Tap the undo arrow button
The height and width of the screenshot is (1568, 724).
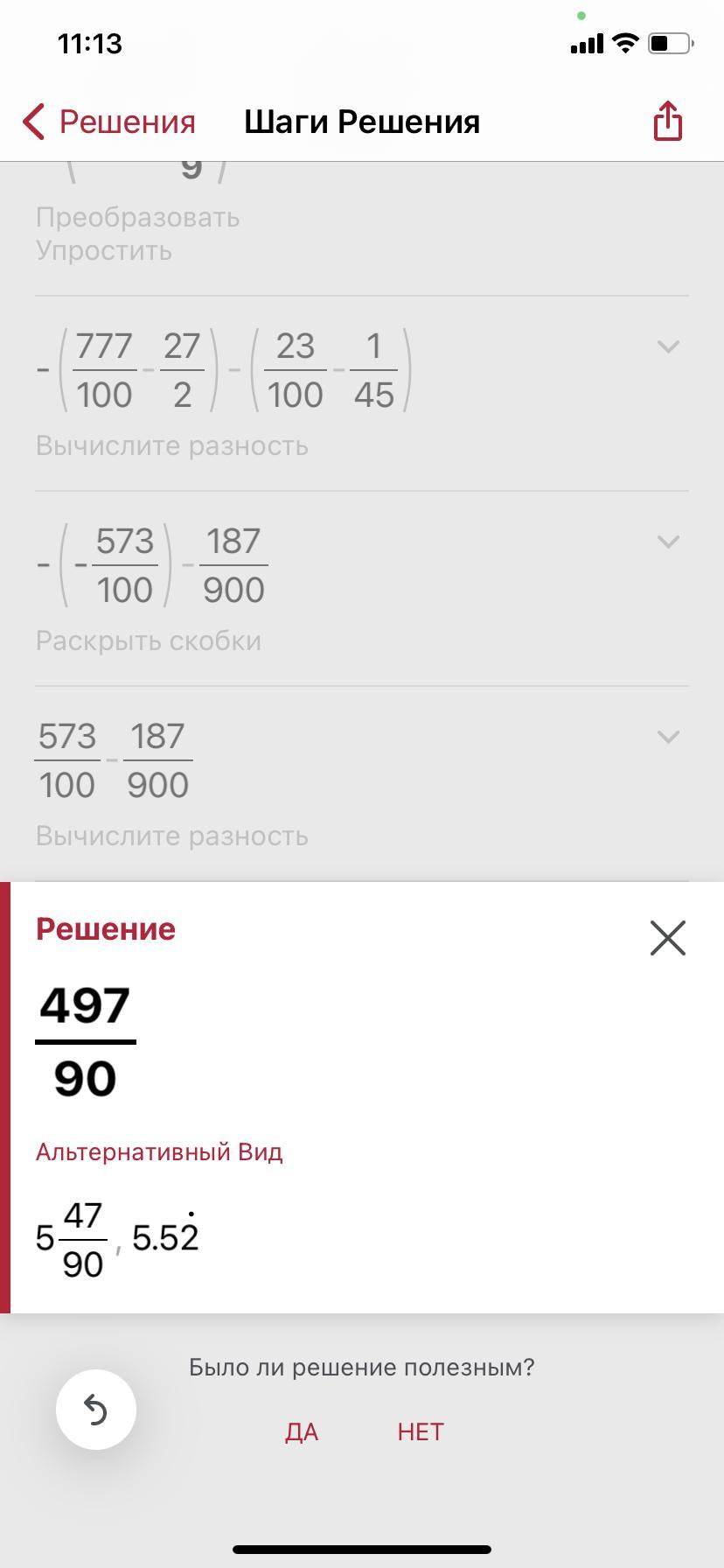pos(96,1410)
